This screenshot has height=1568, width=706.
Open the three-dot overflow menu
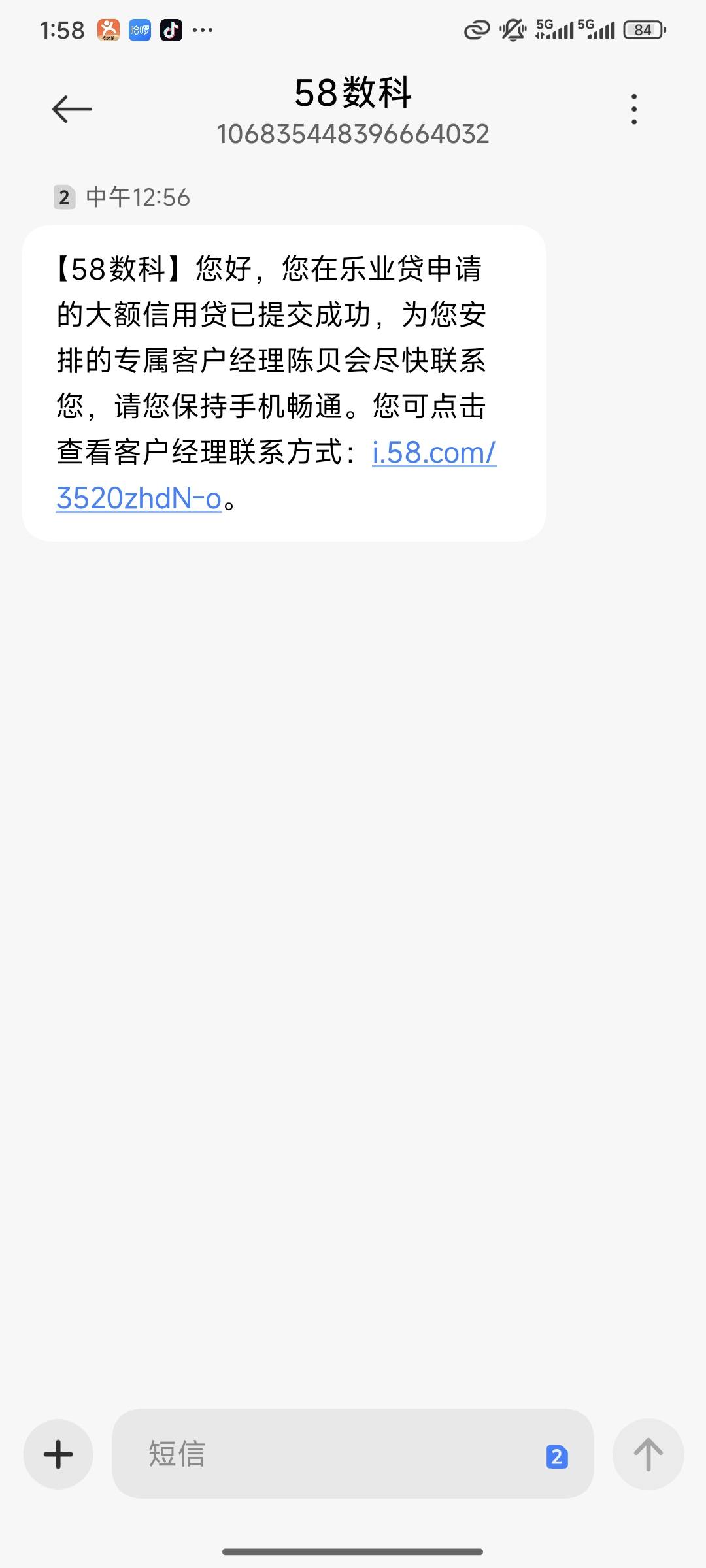633,109
